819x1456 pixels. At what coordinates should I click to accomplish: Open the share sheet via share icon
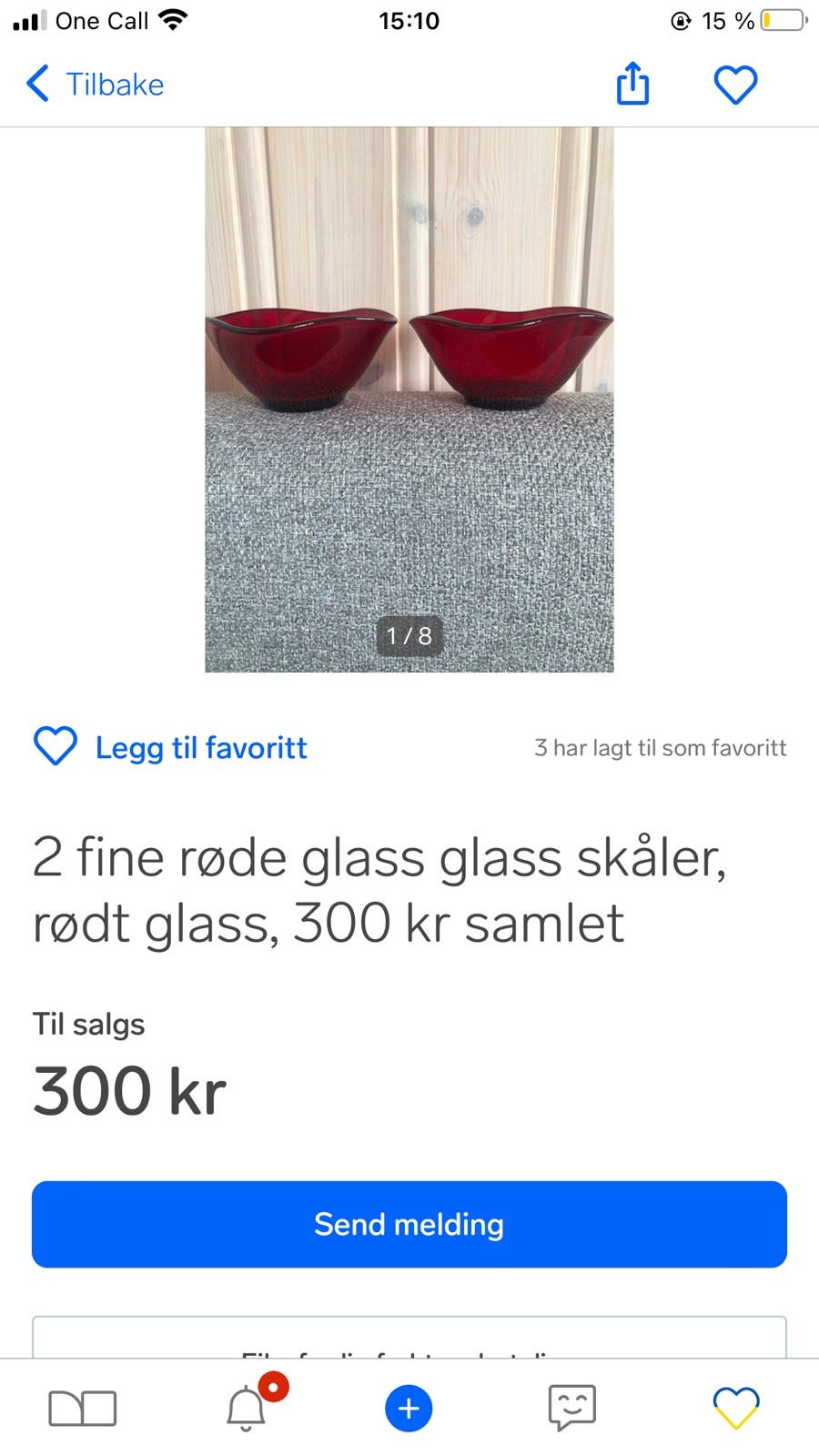[x=633, y=84]
